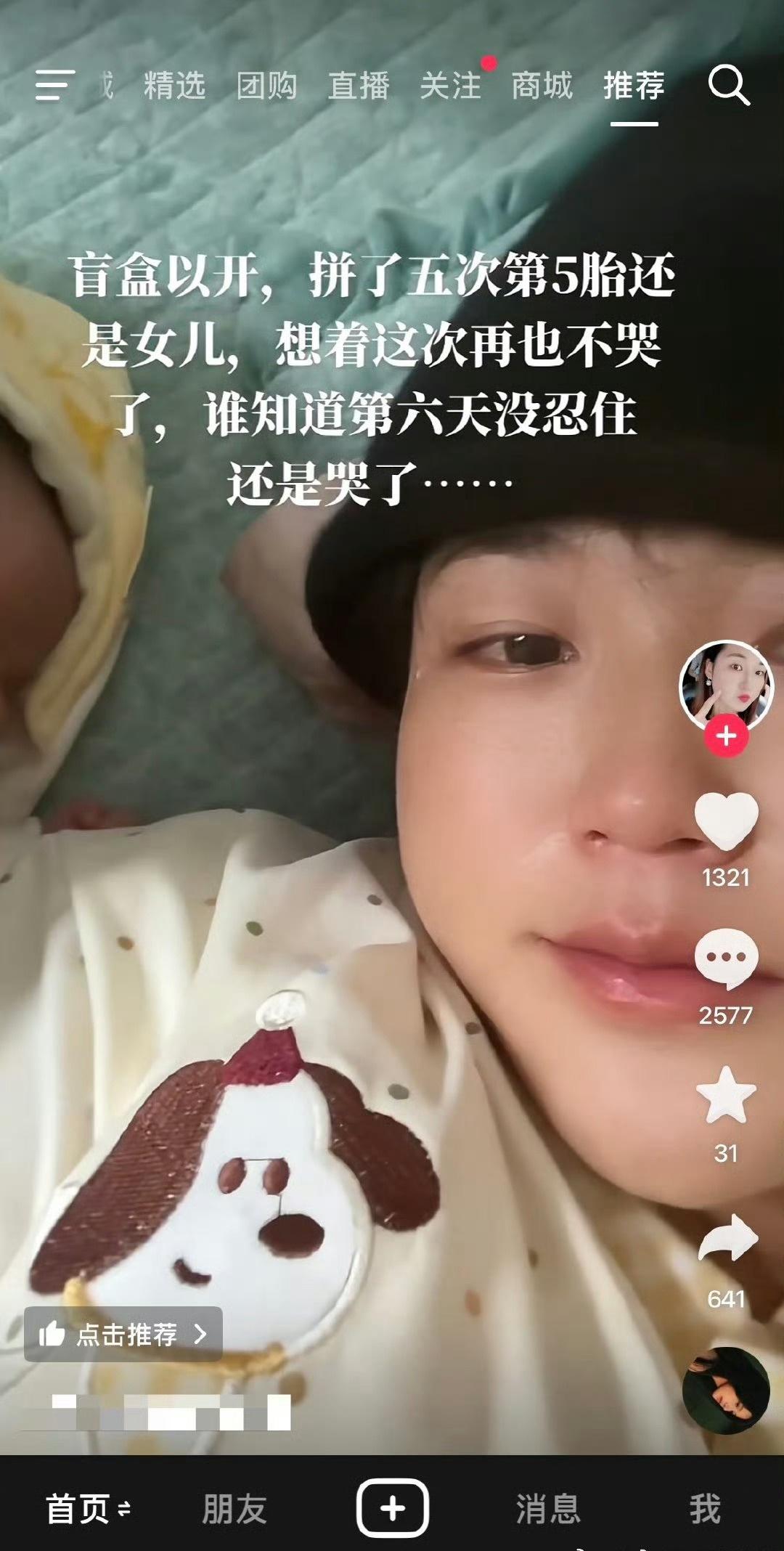Open the search on Douyin

pos(728,86)
